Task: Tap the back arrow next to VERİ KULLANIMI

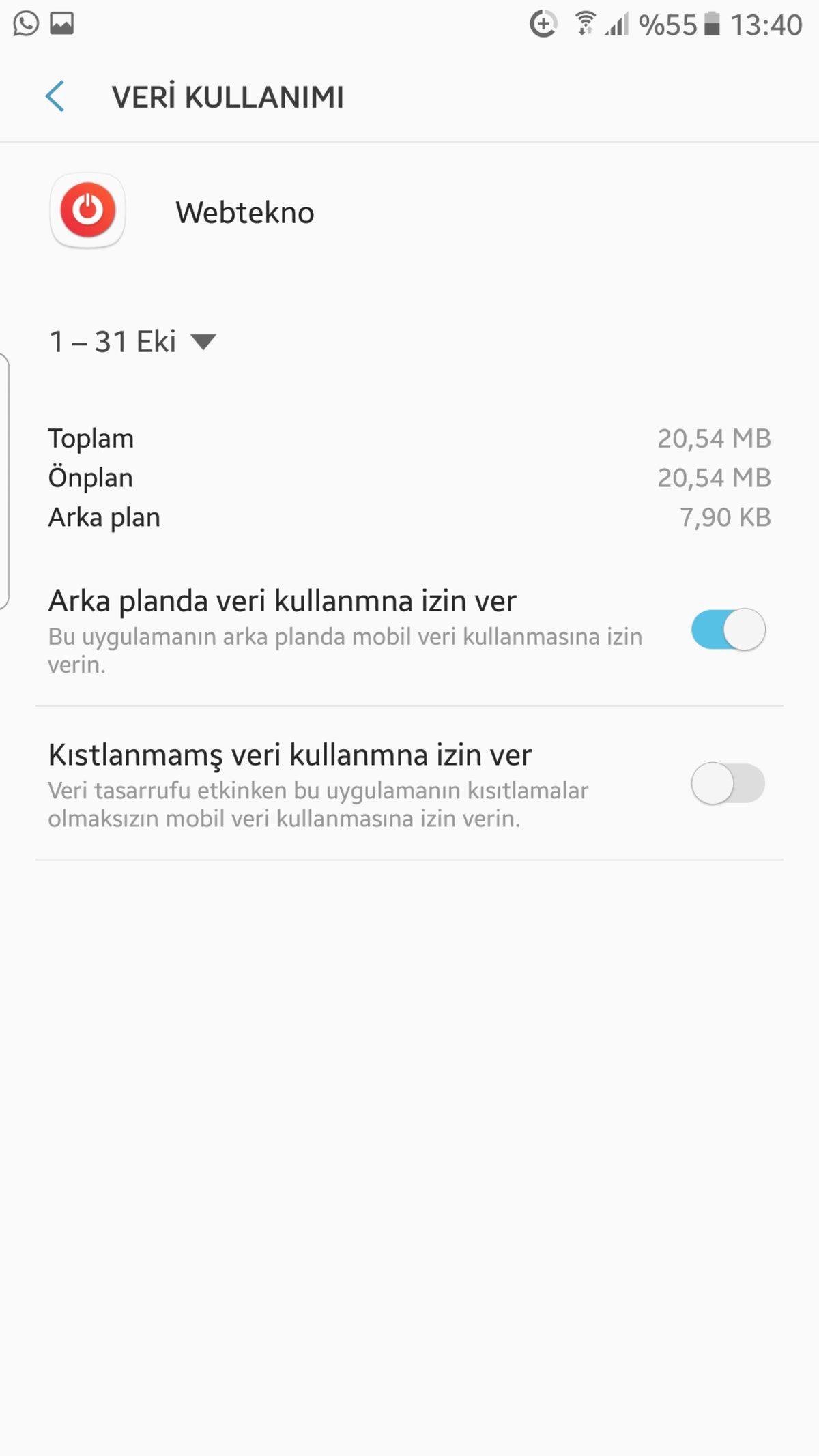Action: (x=57, y=96)
